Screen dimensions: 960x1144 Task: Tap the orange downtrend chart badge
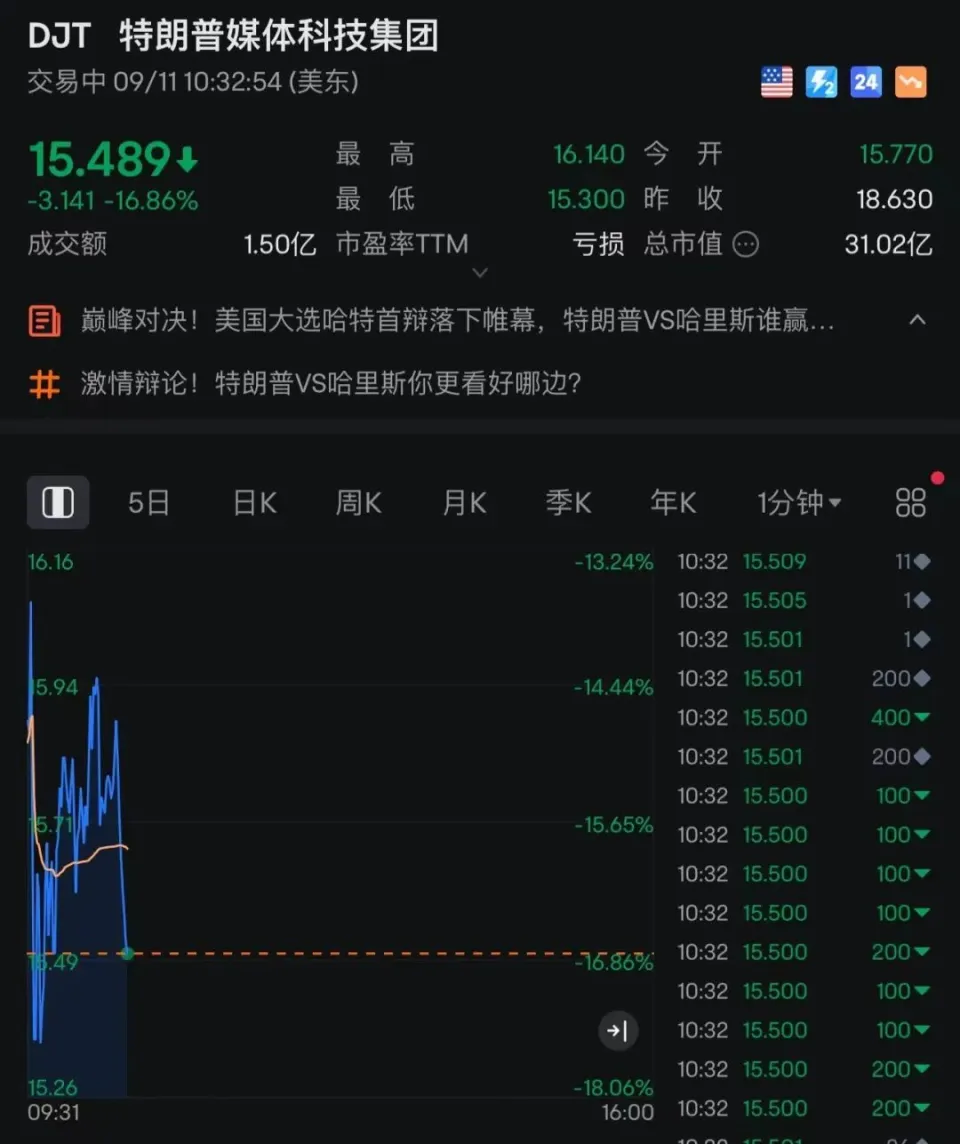[910, 82]
